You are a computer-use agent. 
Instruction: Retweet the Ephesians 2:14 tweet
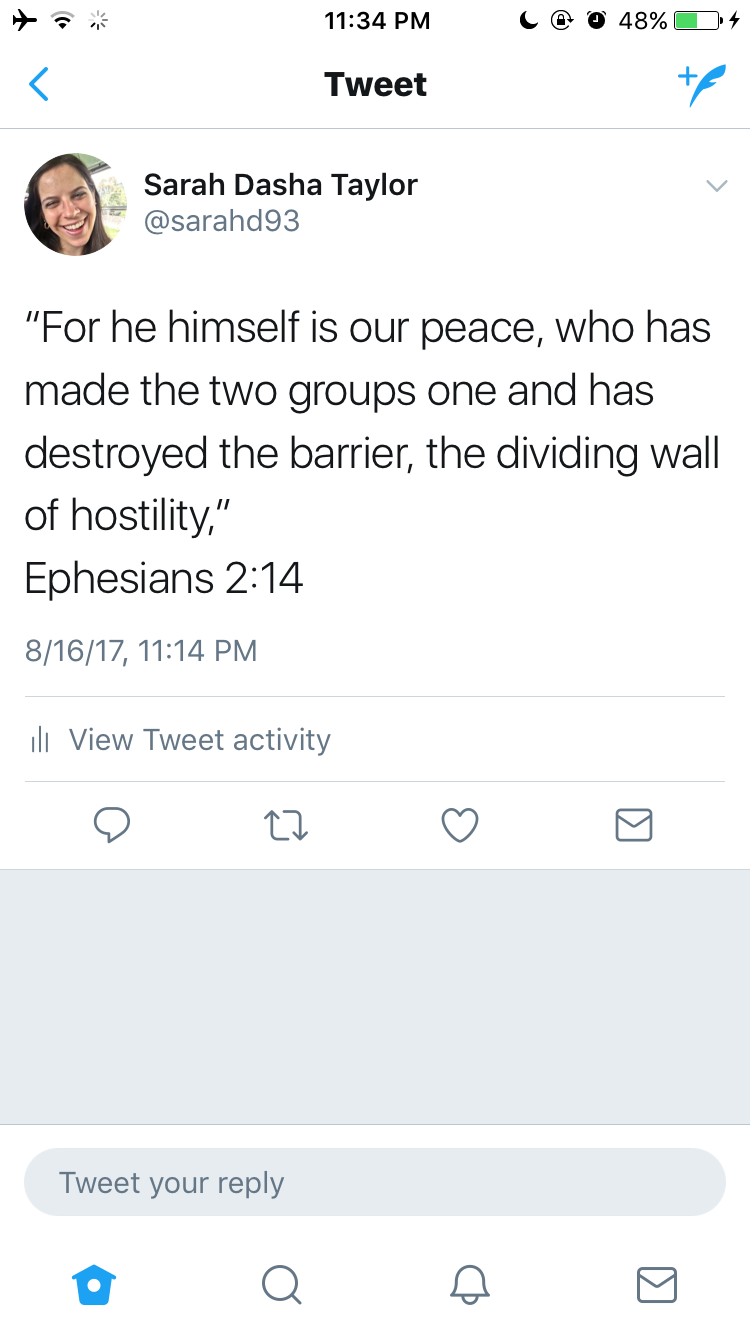pos(286,825)
